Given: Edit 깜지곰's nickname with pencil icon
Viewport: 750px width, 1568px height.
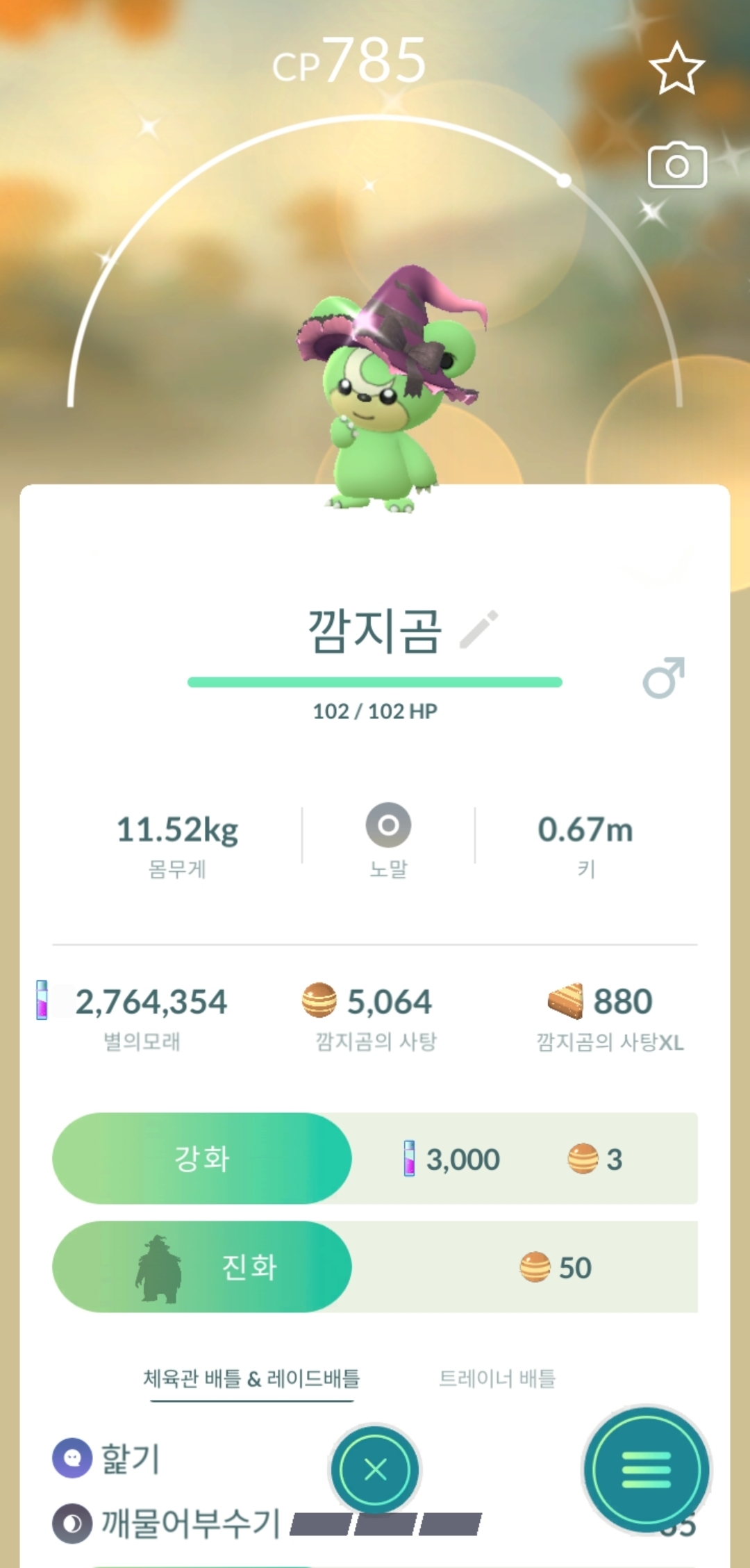Looking at the screenshot, I should point(479,629).
